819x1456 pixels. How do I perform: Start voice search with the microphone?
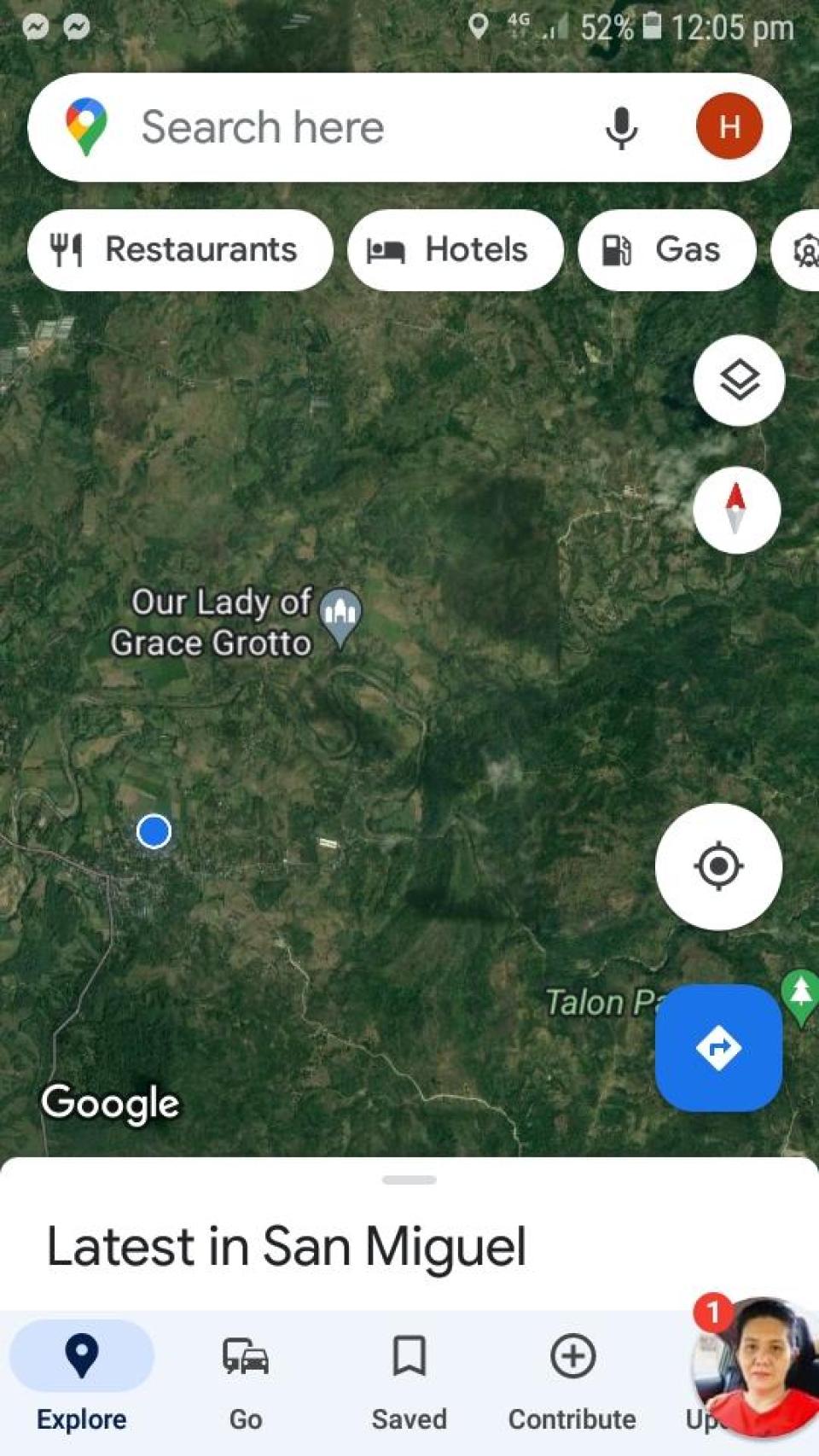(x=621, y=128)
